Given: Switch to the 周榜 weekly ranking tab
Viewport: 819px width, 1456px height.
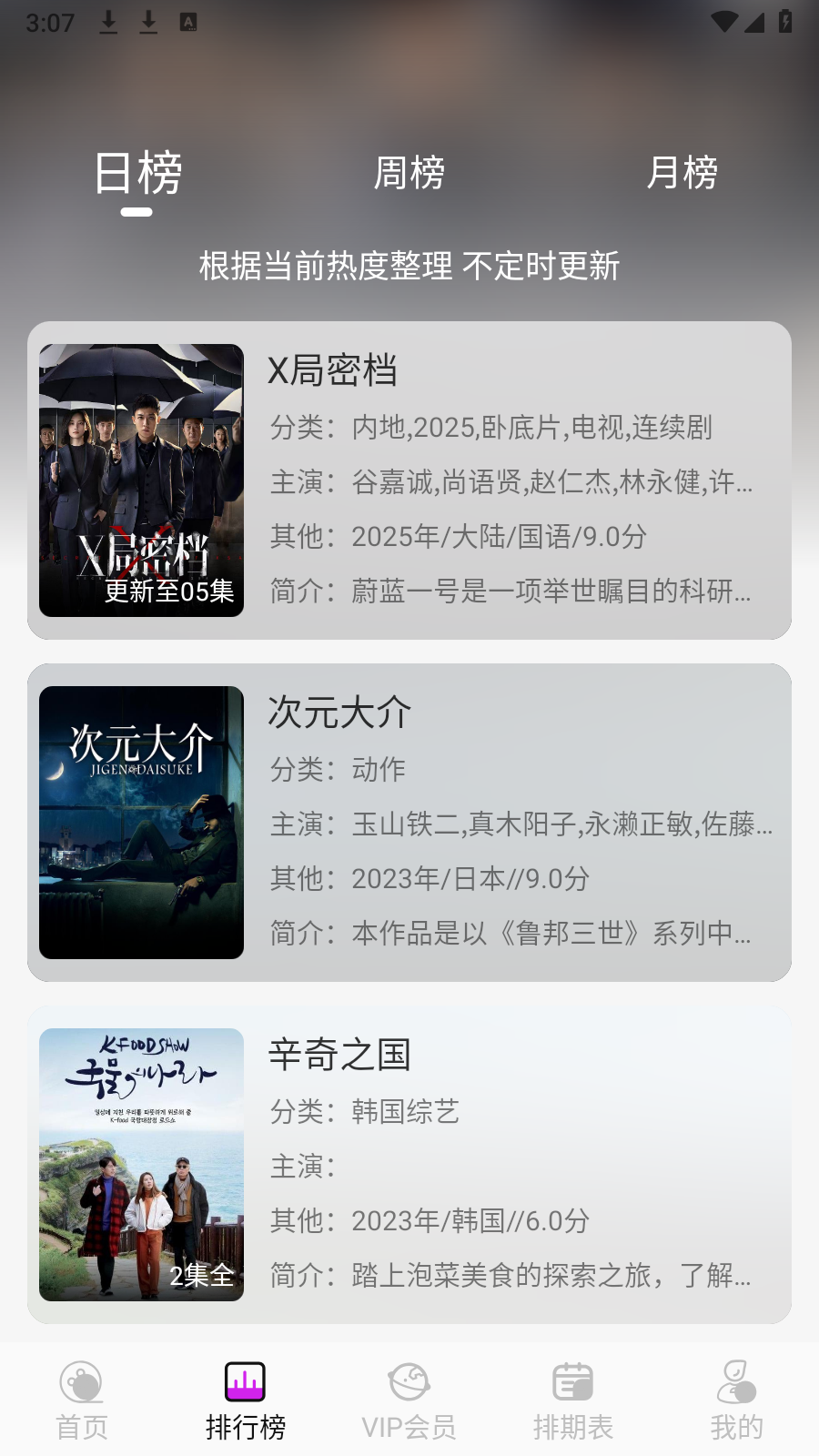Looking at the screenshot, I should (x=409, y=173).
